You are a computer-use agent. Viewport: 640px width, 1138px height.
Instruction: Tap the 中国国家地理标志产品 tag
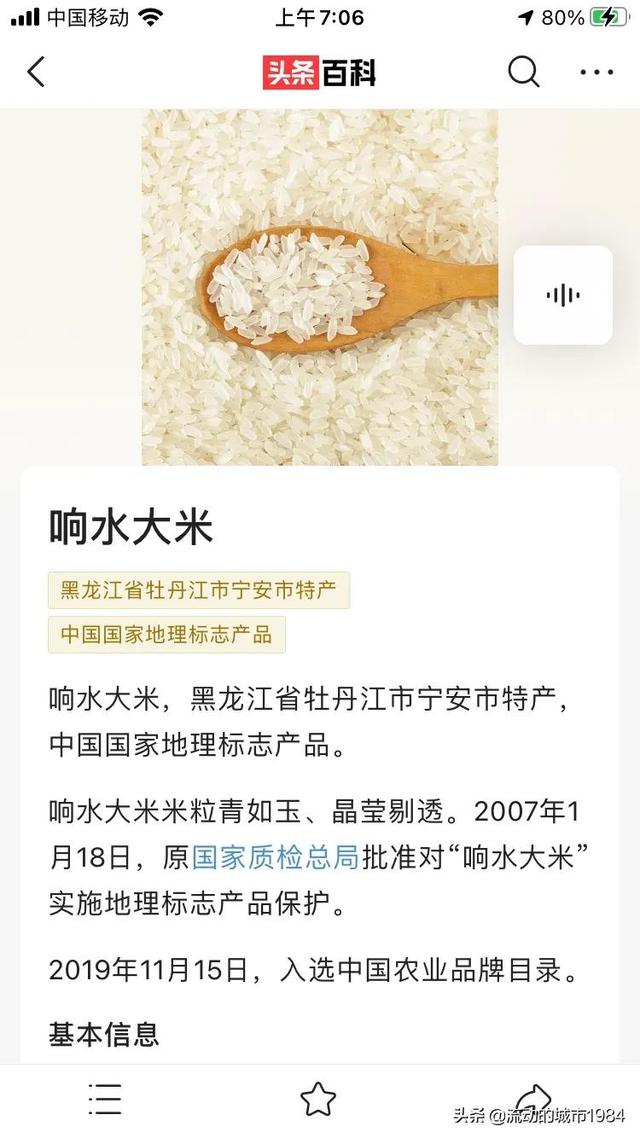(167, 634)
